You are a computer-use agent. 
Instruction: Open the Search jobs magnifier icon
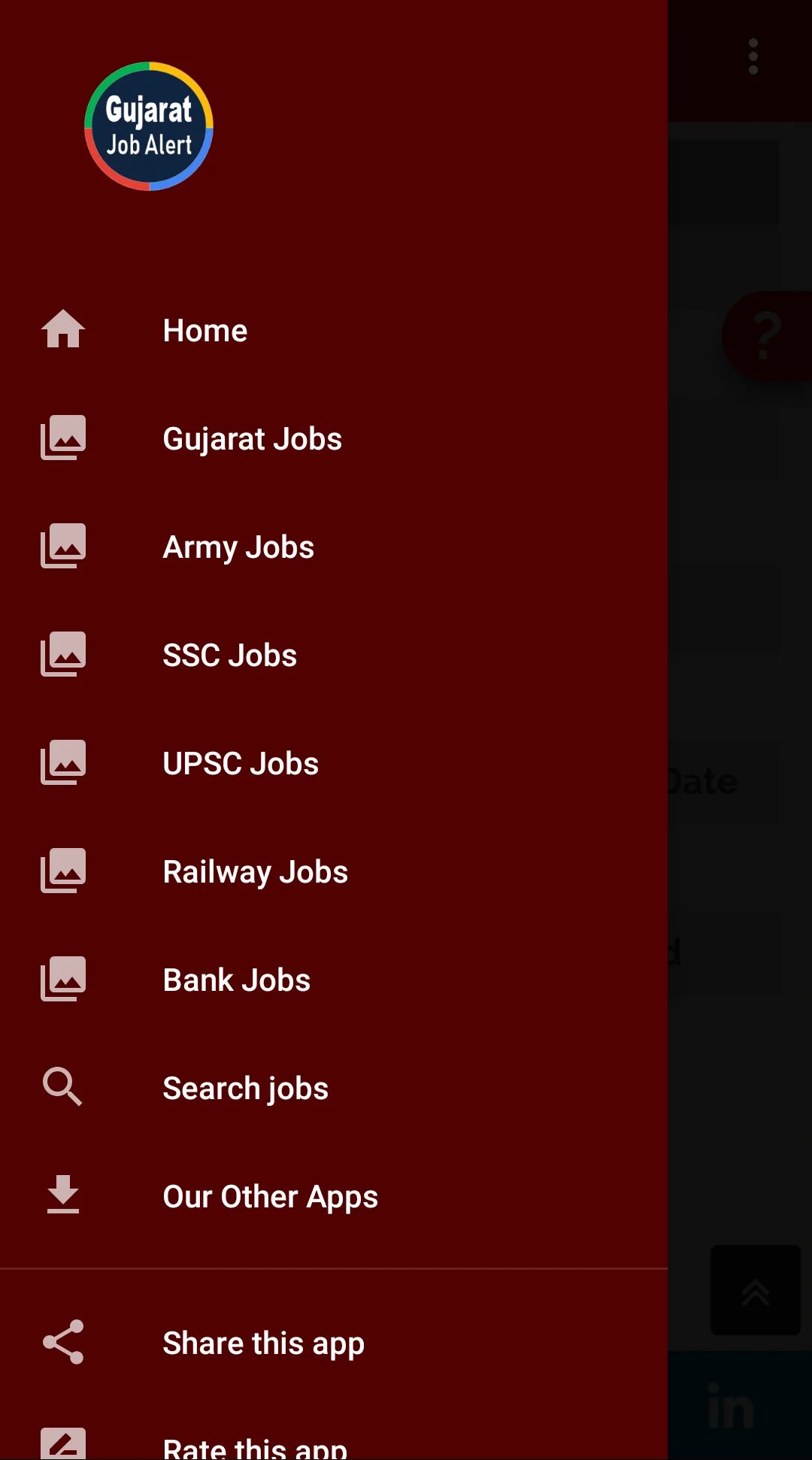click(63, 1087)
